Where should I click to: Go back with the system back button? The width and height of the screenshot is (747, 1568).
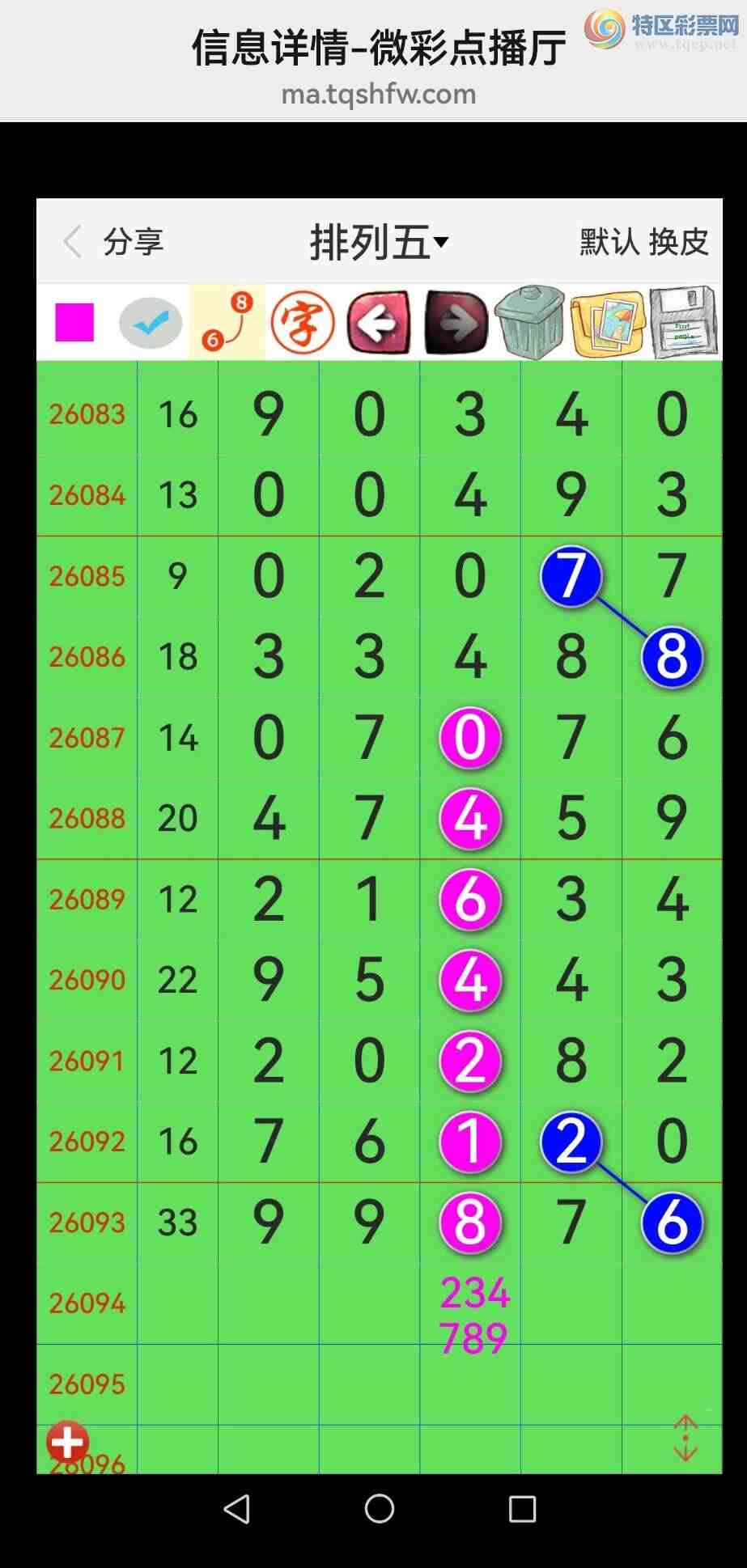tap(236, 1508)
